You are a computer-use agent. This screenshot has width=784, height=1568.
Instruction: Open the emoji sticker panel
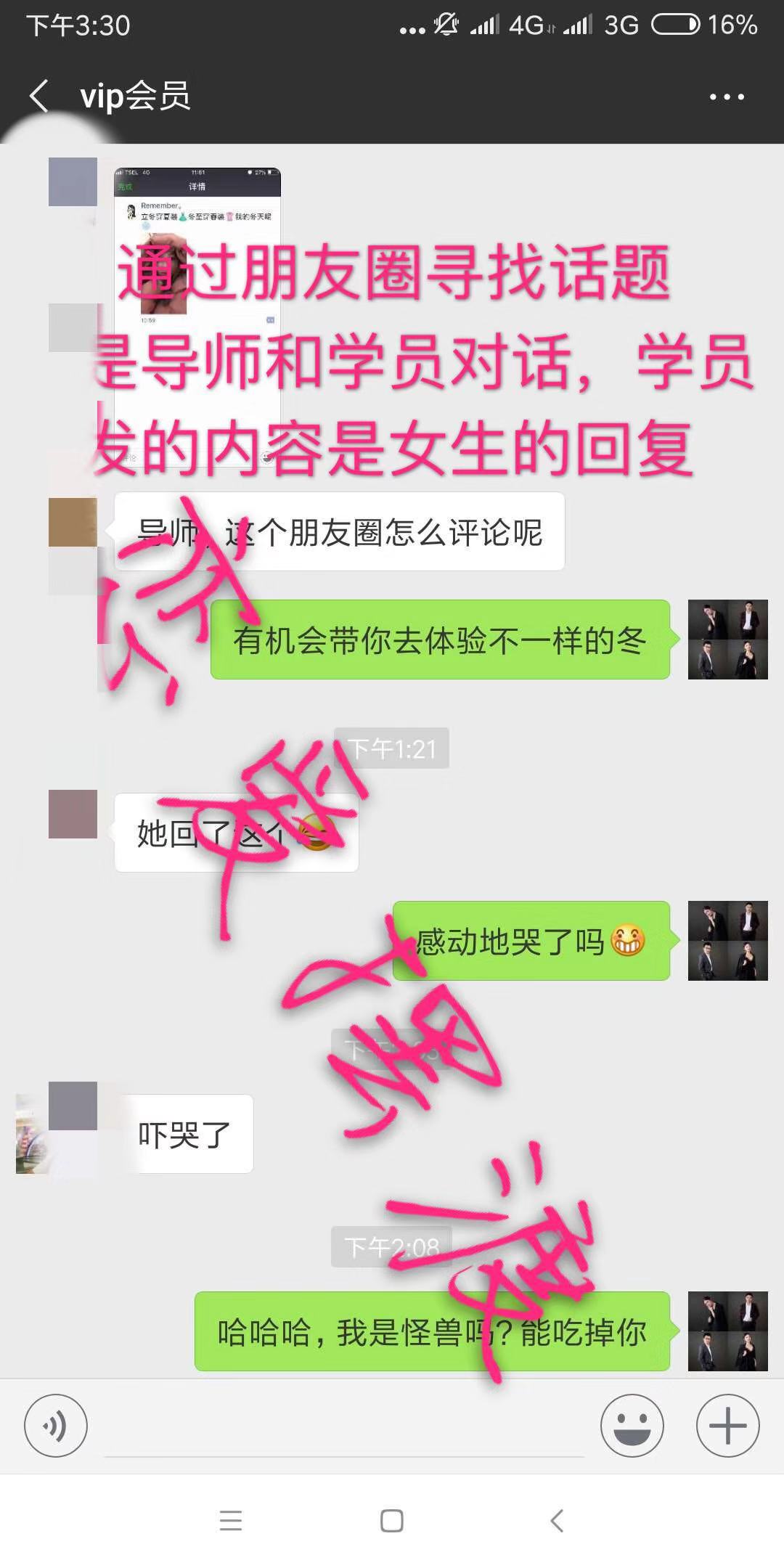pos(632,1426)
